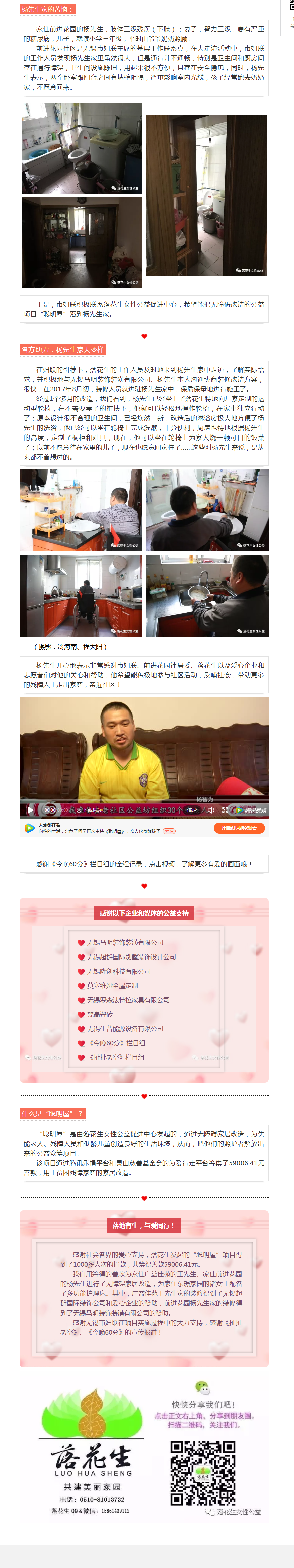294x1568 pixels.
Task: Open the 倍速 playback speed menu
Action: [192, 810]
